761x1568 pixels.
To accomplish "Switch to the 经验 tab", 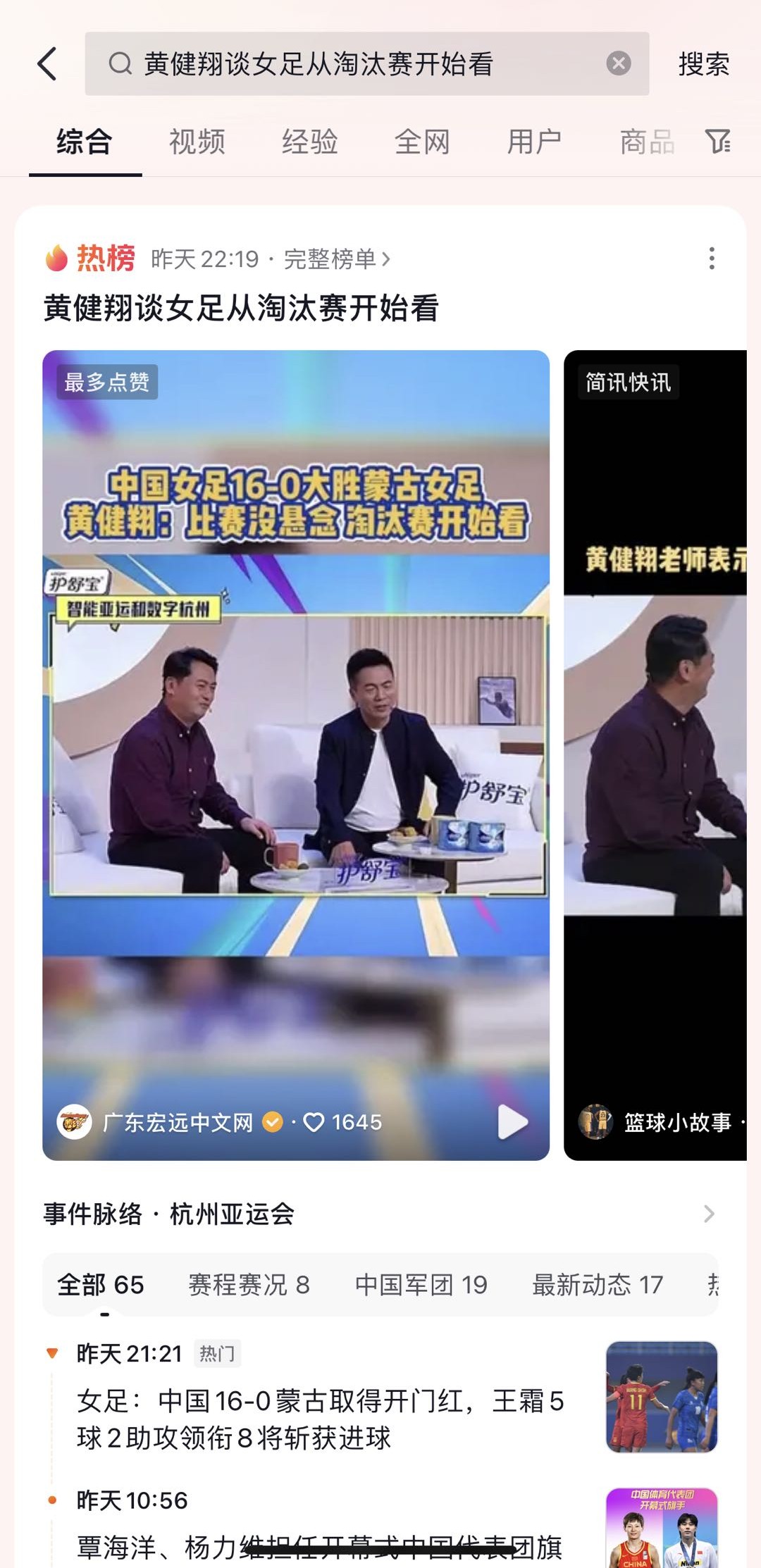I will coord(309,142).
